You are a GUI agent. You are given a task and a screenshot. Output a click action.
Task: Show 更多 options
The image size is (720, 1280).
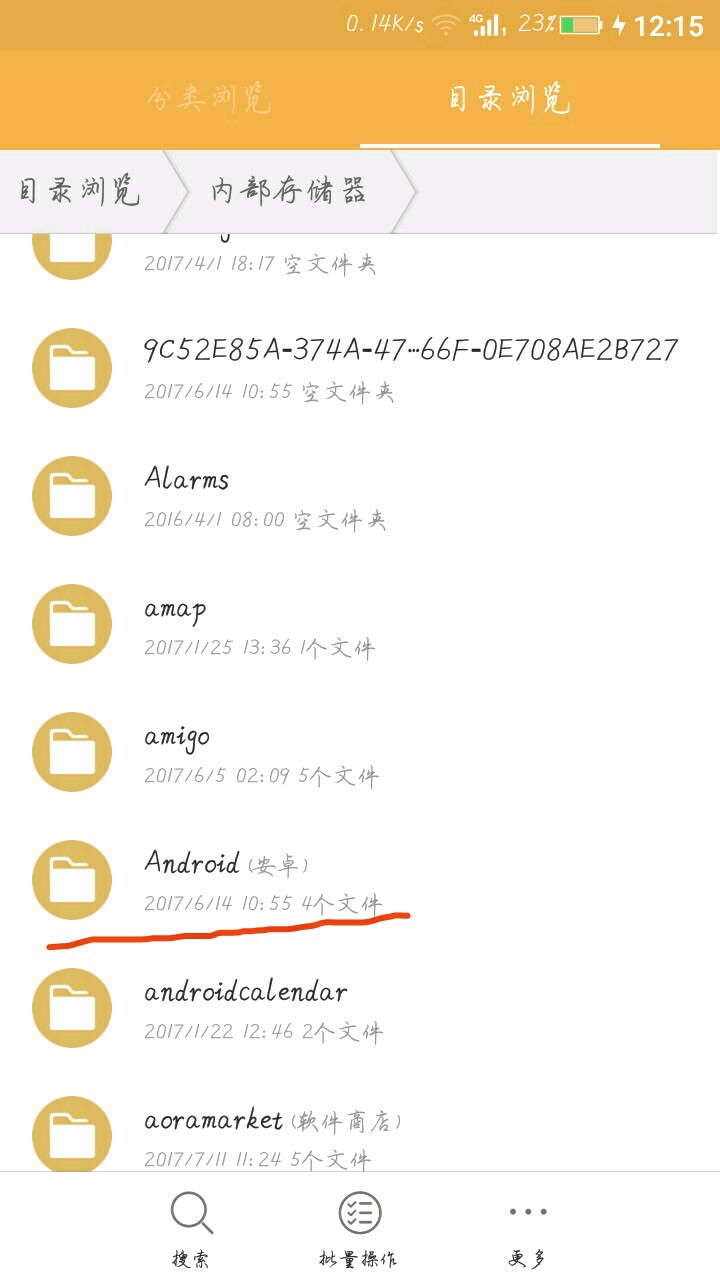coord(527,1228)
